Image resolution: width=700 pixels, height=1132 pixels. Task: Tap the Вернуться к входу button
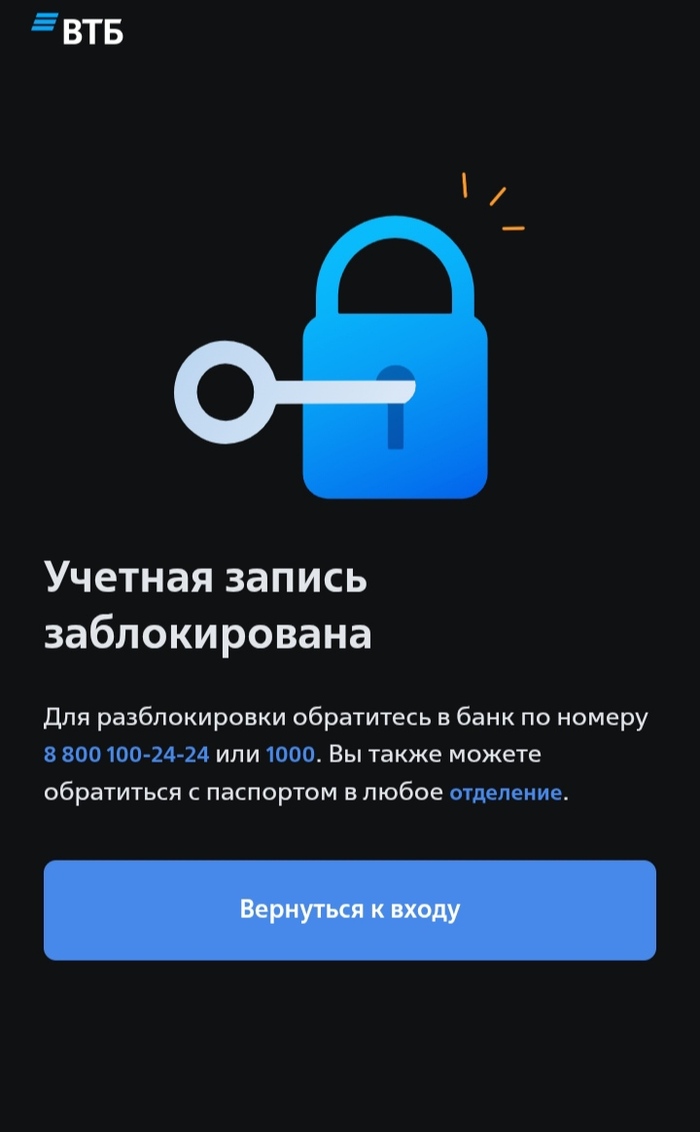[x=349, y=910]
